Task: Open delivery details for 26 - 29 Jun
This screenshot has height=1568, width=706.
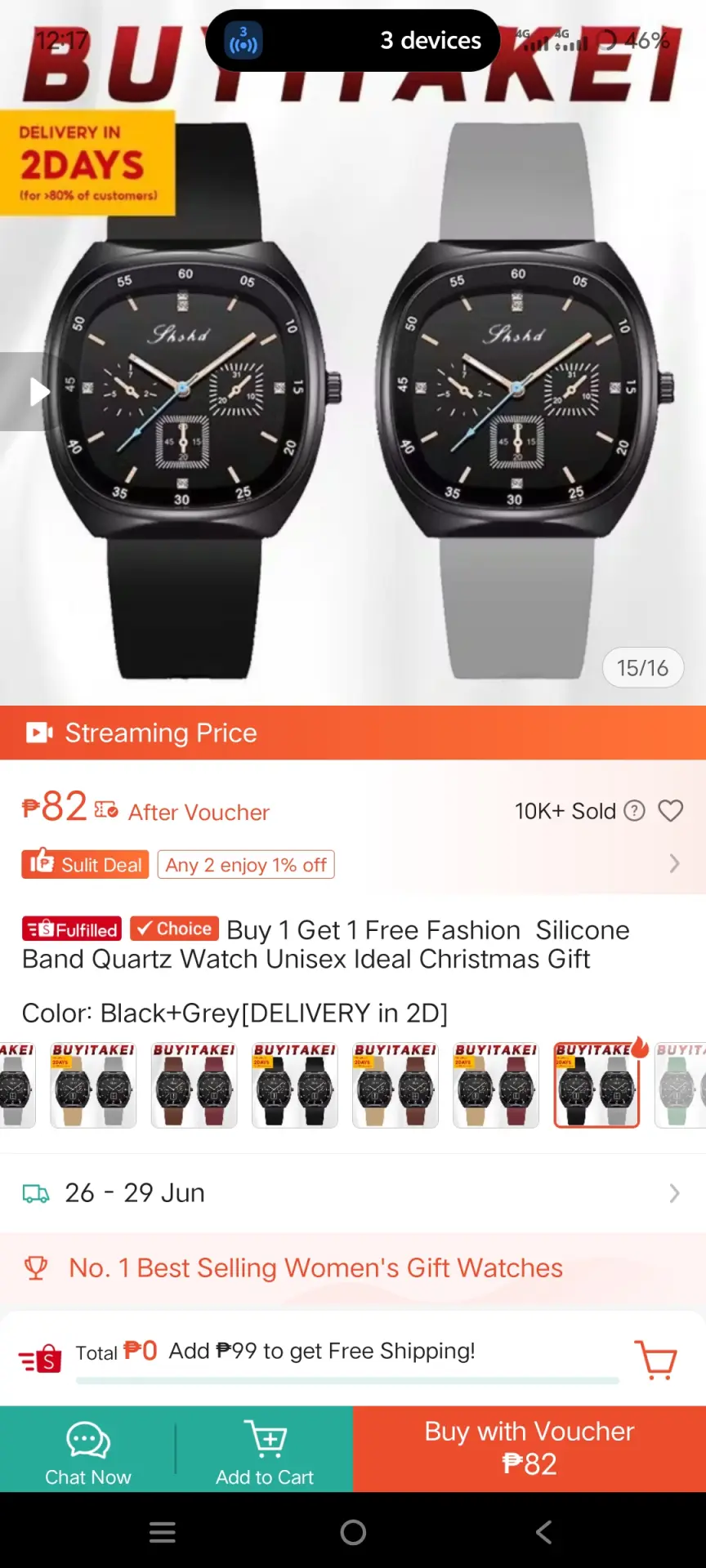Action: 353,1193
